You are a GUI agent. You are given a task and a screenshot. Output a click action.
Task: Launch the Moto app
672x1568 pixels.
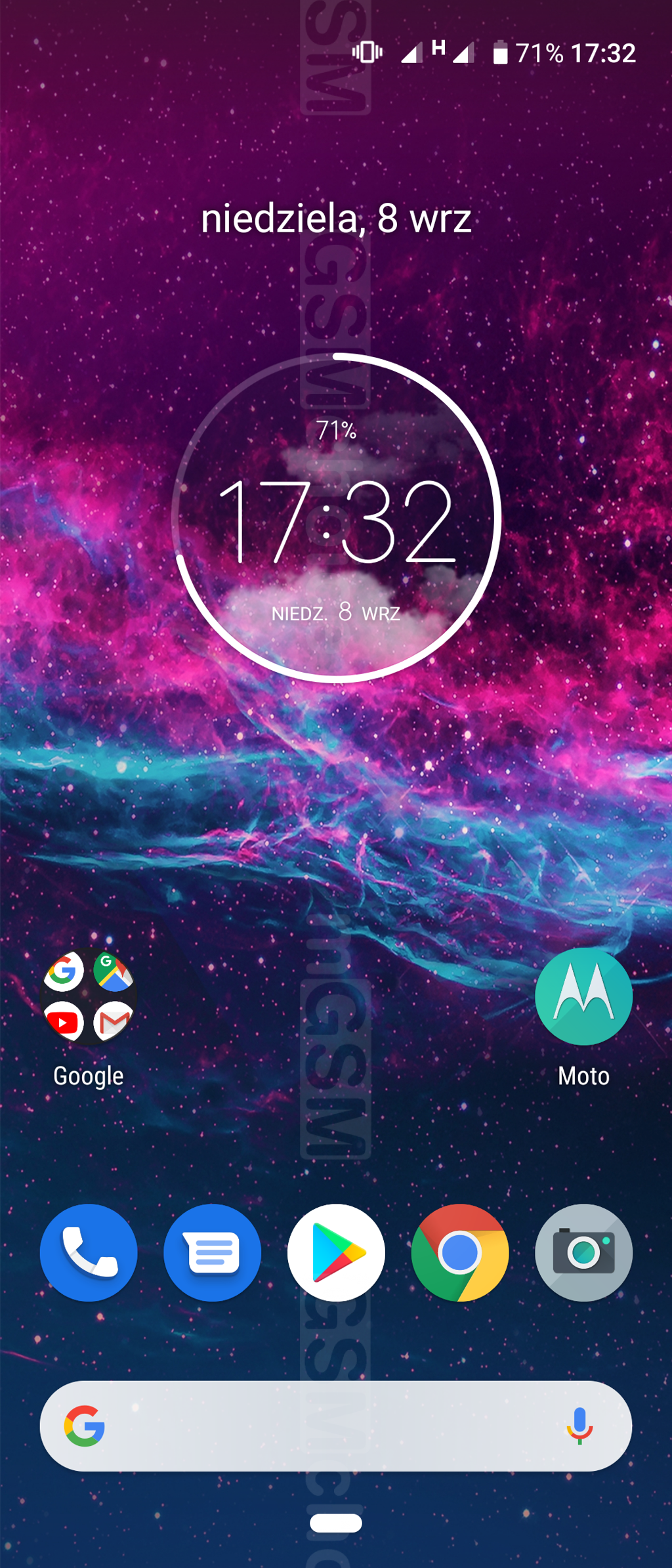coord(583,996)
